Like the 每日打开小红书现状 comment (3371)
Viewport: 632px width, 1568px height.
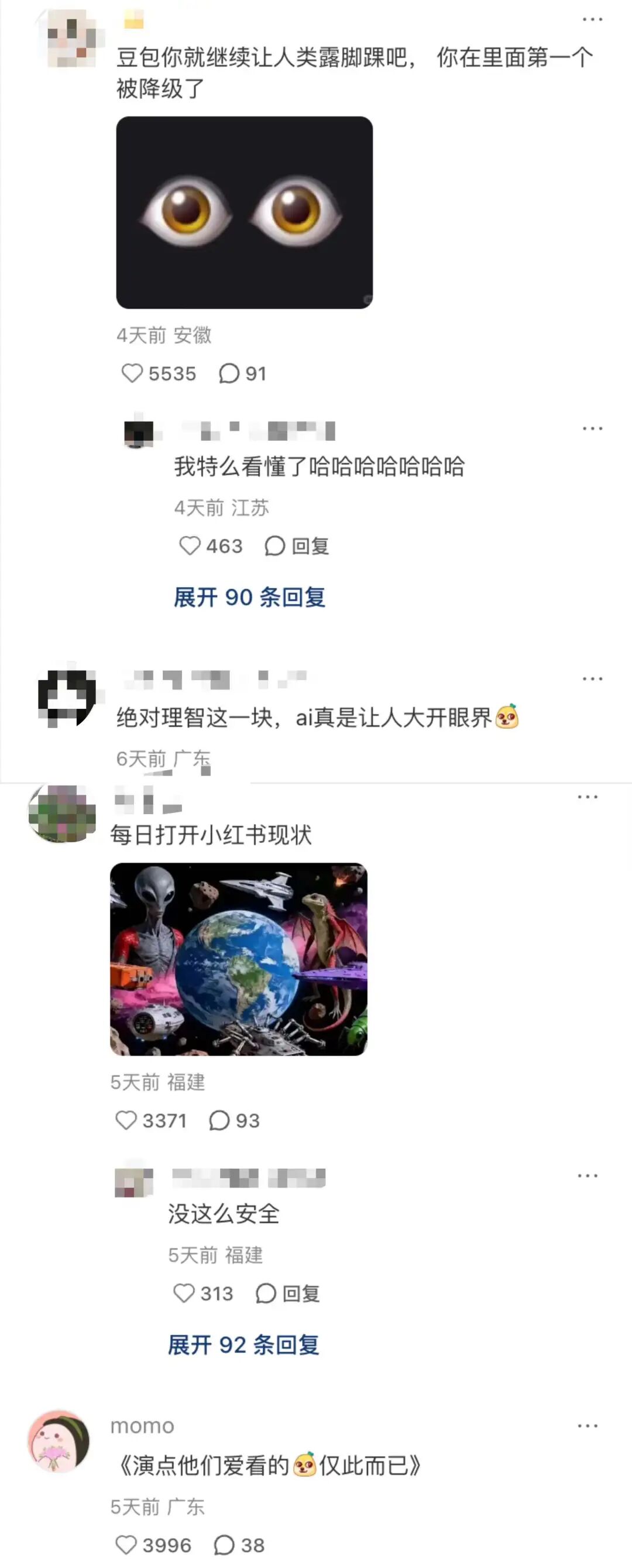(x=126, y=1120)
